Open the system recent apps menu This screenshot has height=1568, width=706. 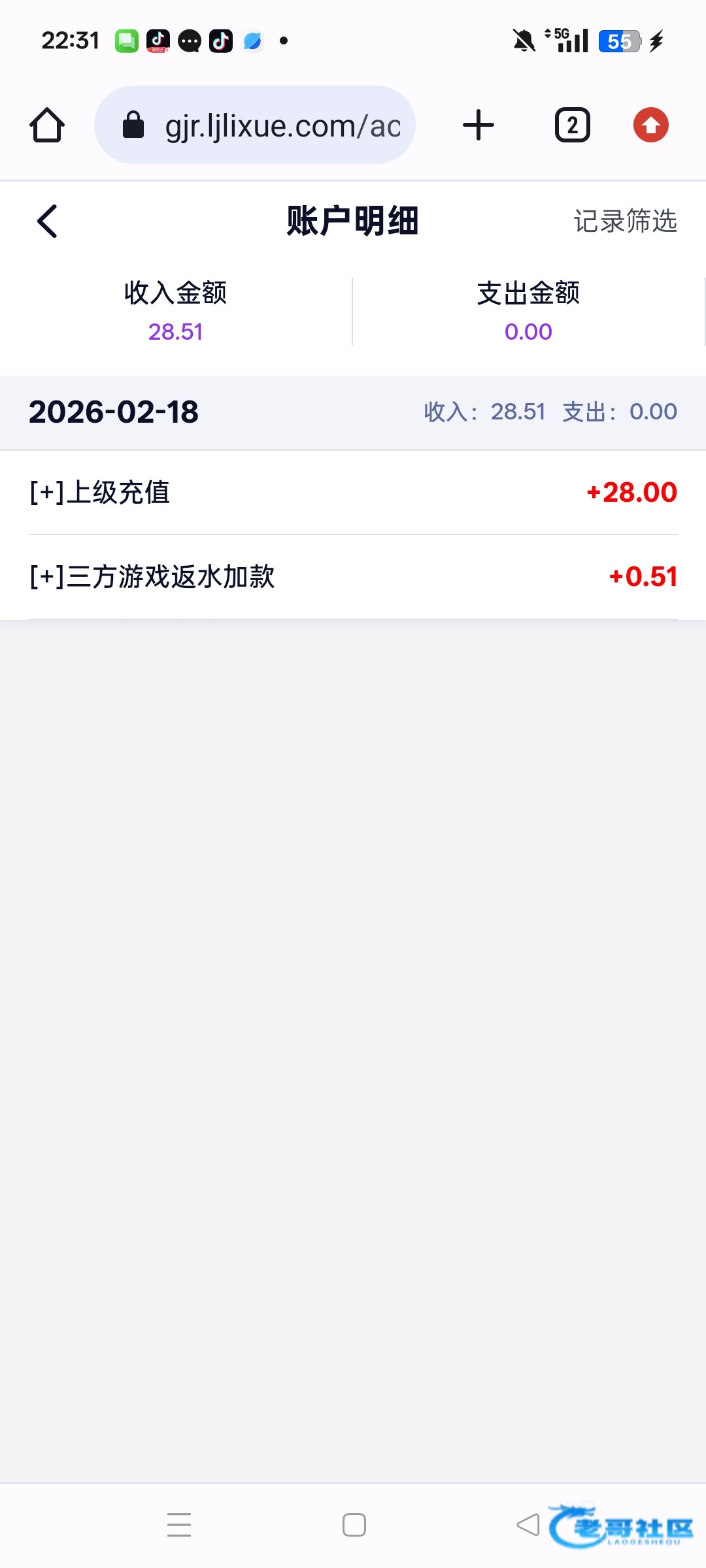[x=178, y=1525]
